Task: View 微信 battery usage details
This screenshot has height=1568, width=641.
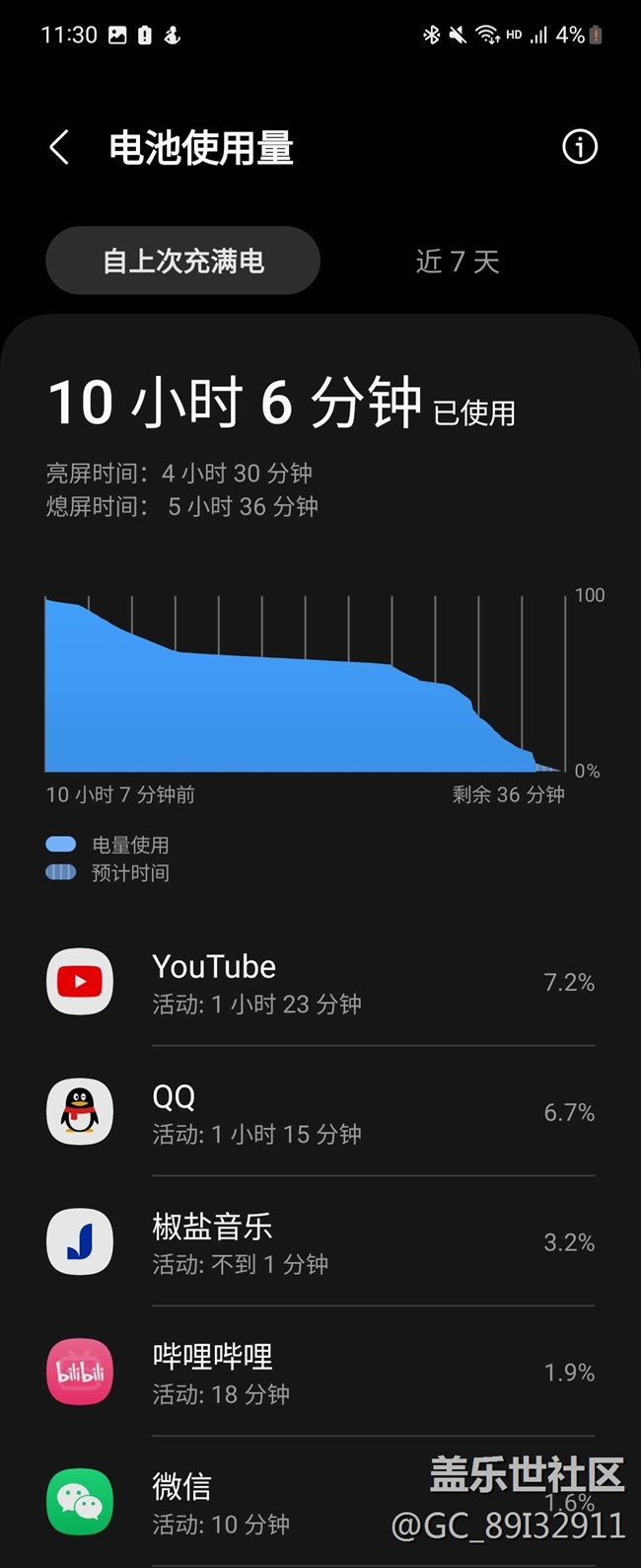Action: [320, 1503]
